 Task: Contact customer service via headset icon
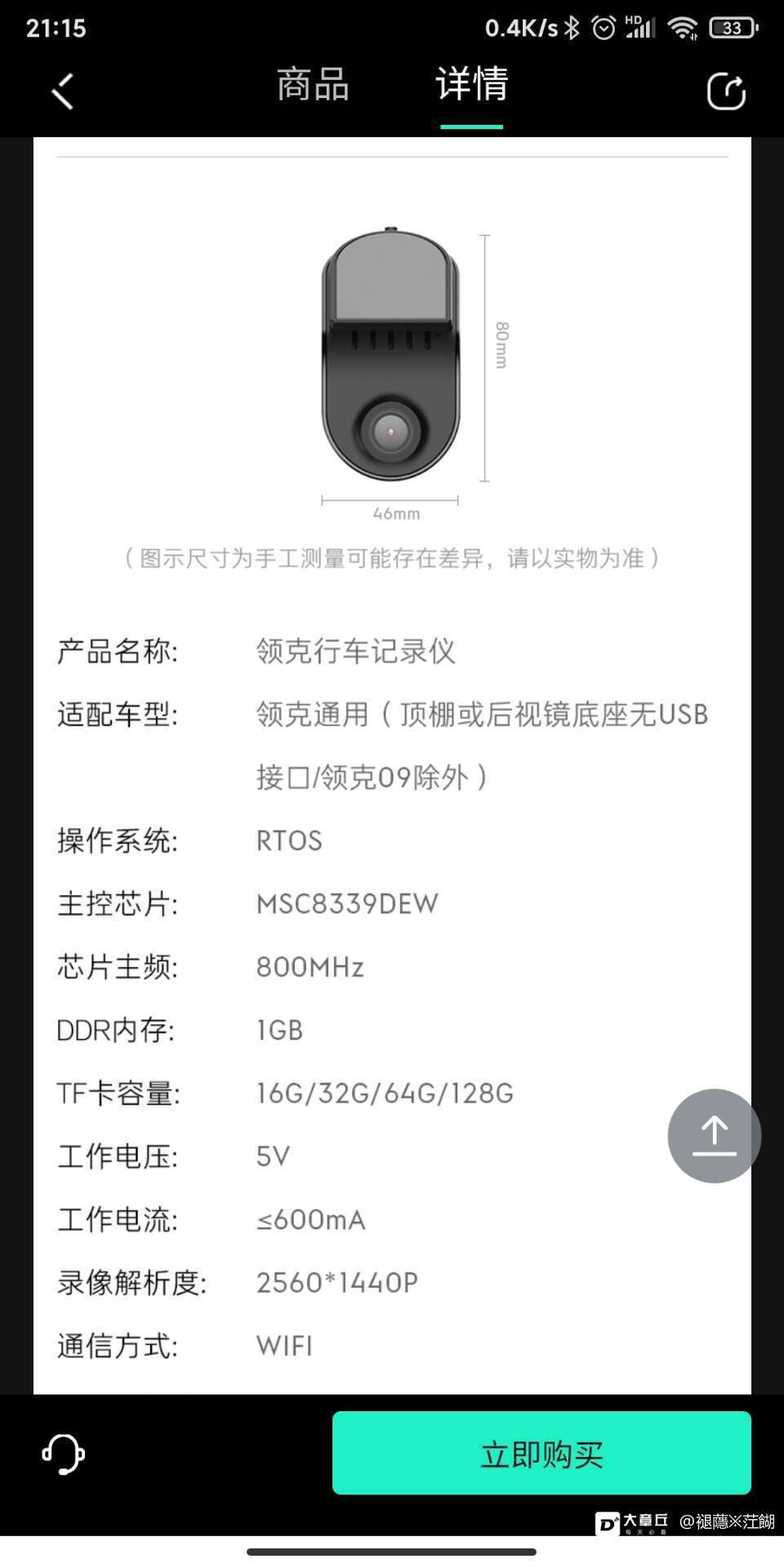(64, 1454)
